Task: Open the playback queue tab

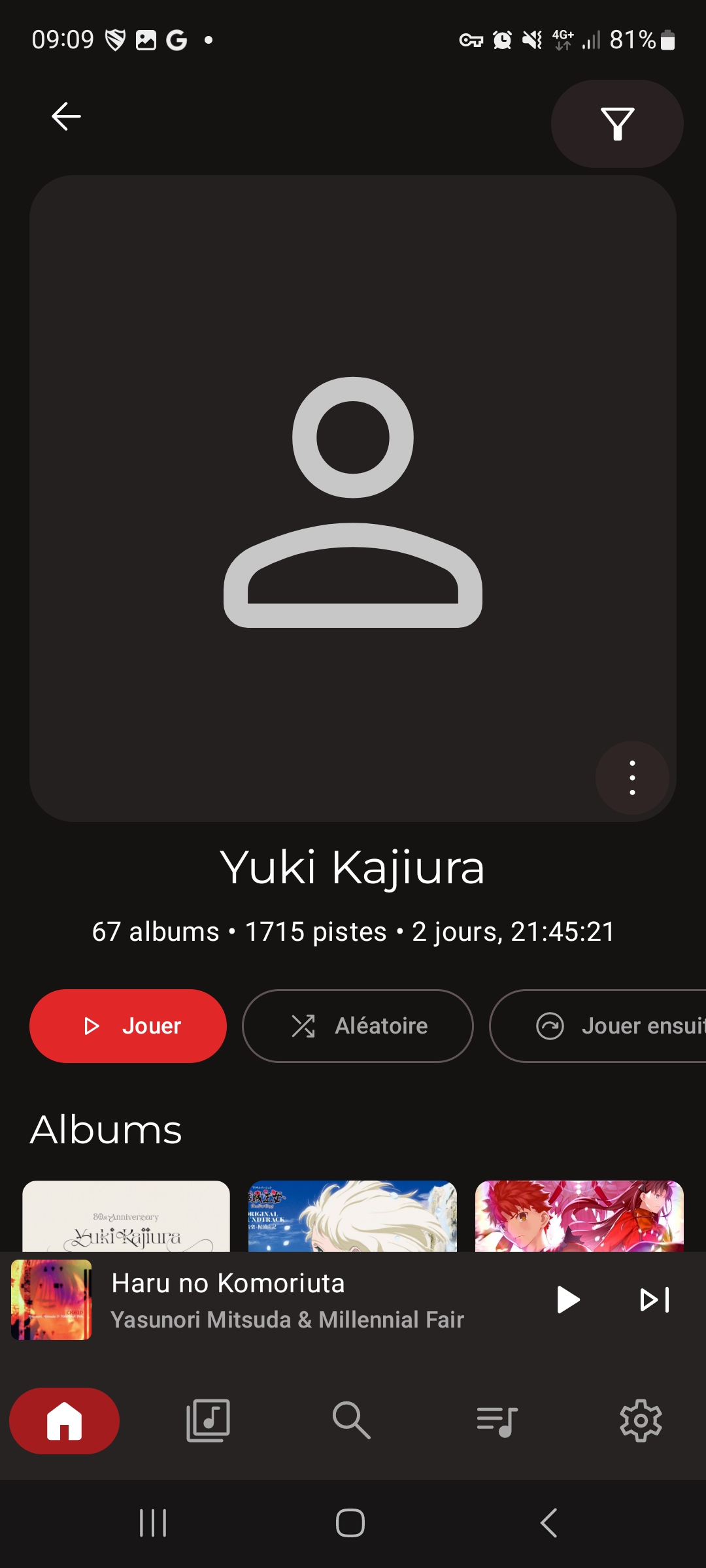Action: (497, 1421)
